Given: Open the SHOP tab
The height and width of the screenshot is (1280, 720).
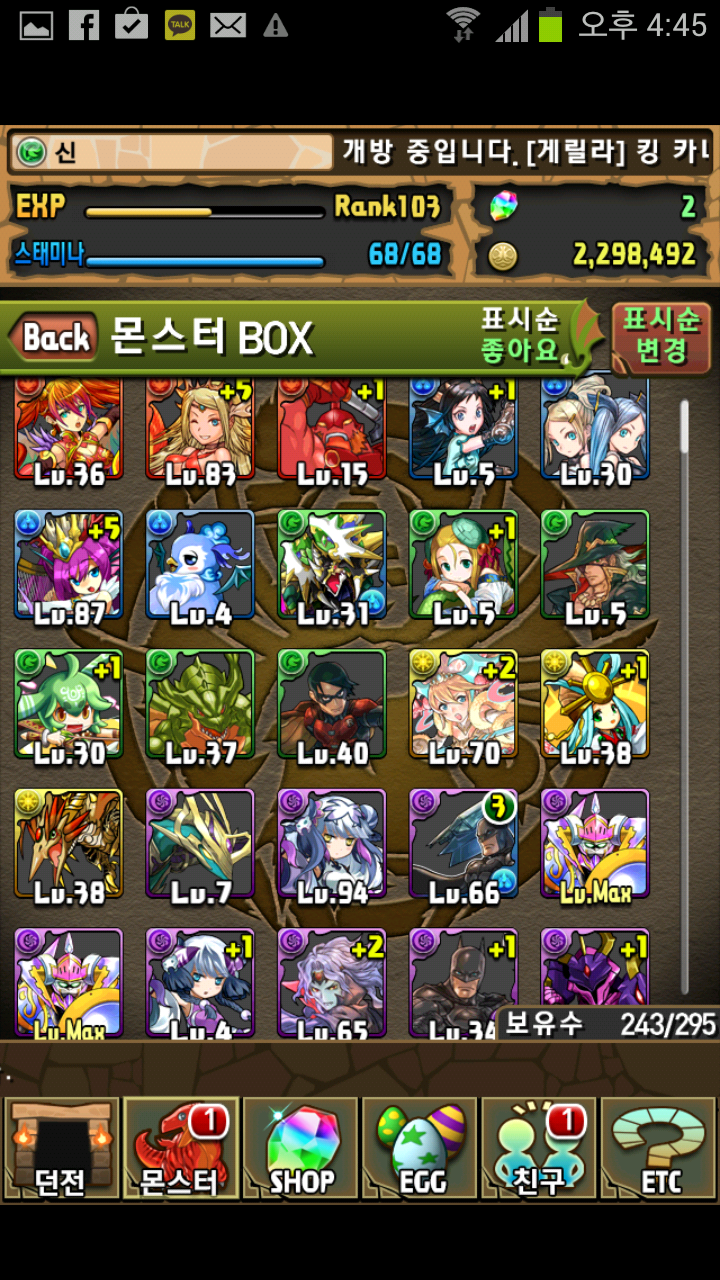Looking at the screenshot, I should [x=300, y=1148].
